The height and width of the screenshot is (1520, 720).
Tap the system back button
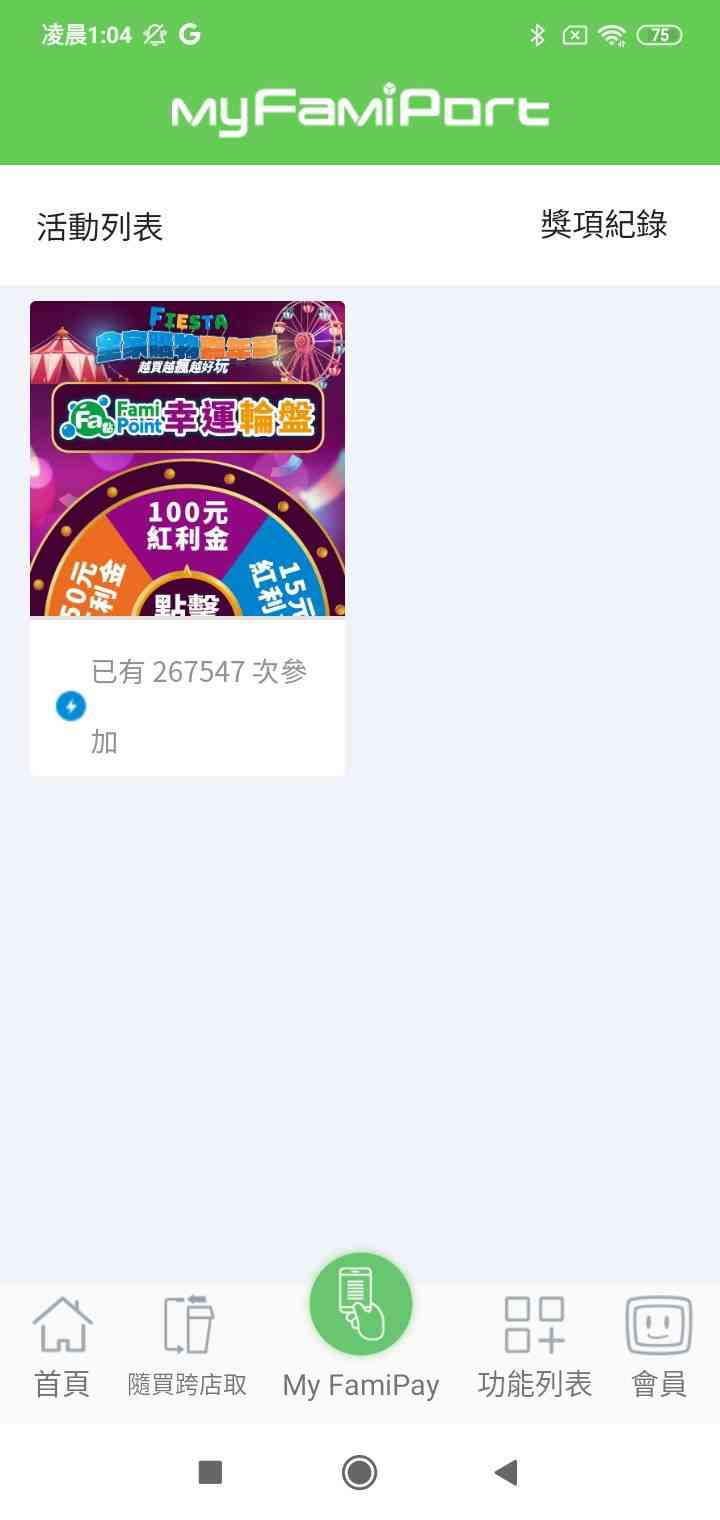[x=505, y=1472]
